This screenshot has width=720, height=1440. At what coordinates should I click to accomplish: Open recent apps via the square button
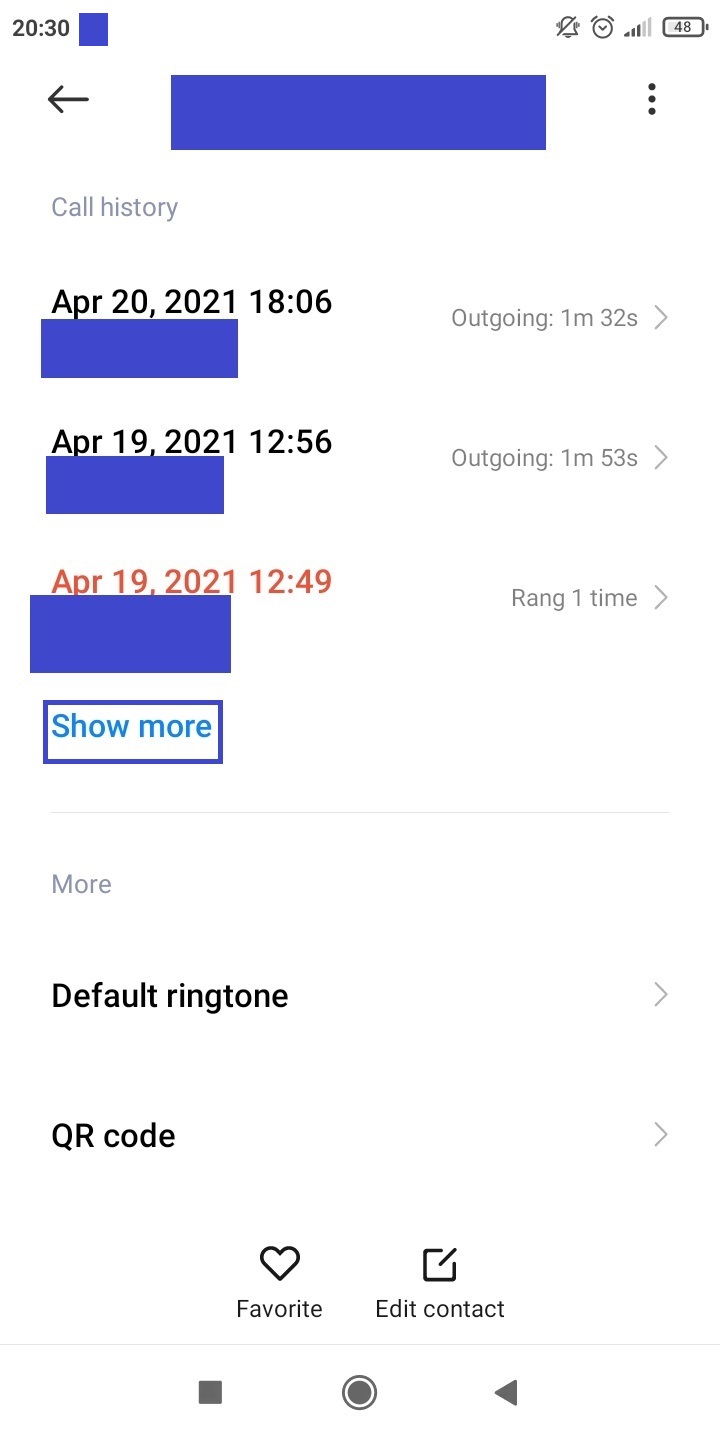point(210,1392)
